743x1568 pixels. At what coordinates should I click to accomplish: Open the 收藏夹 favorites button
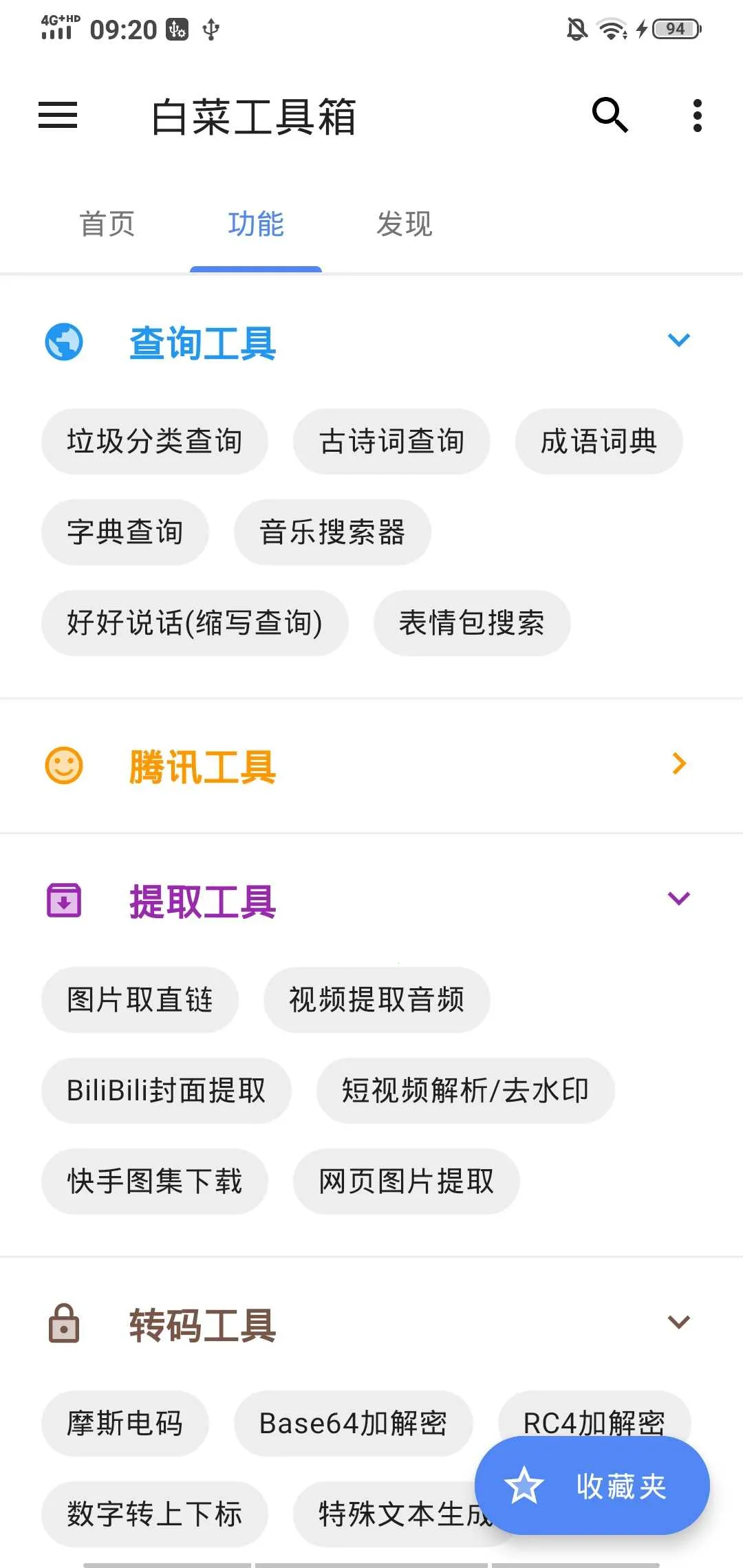(592, 1486)
